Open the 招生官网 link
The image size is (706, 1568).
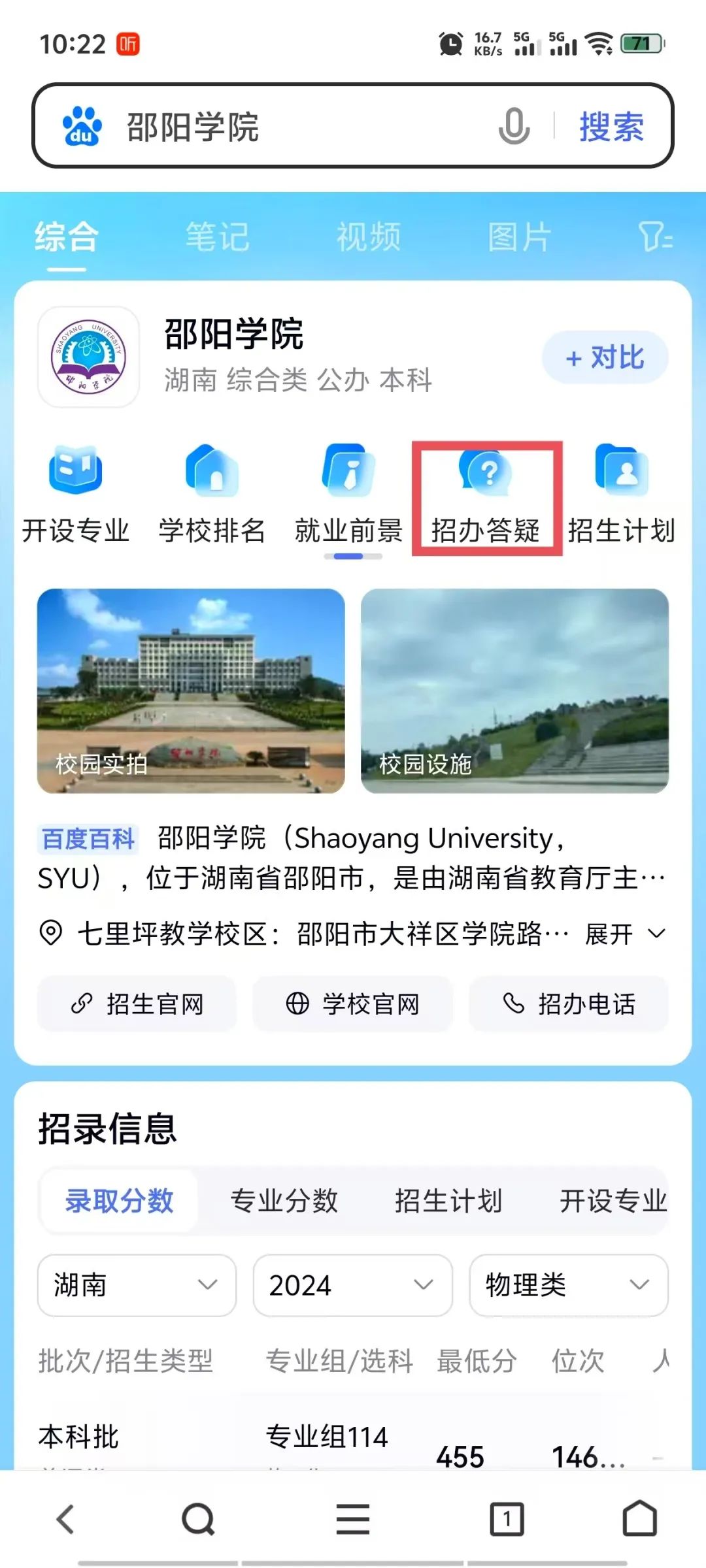[137, 1004]
